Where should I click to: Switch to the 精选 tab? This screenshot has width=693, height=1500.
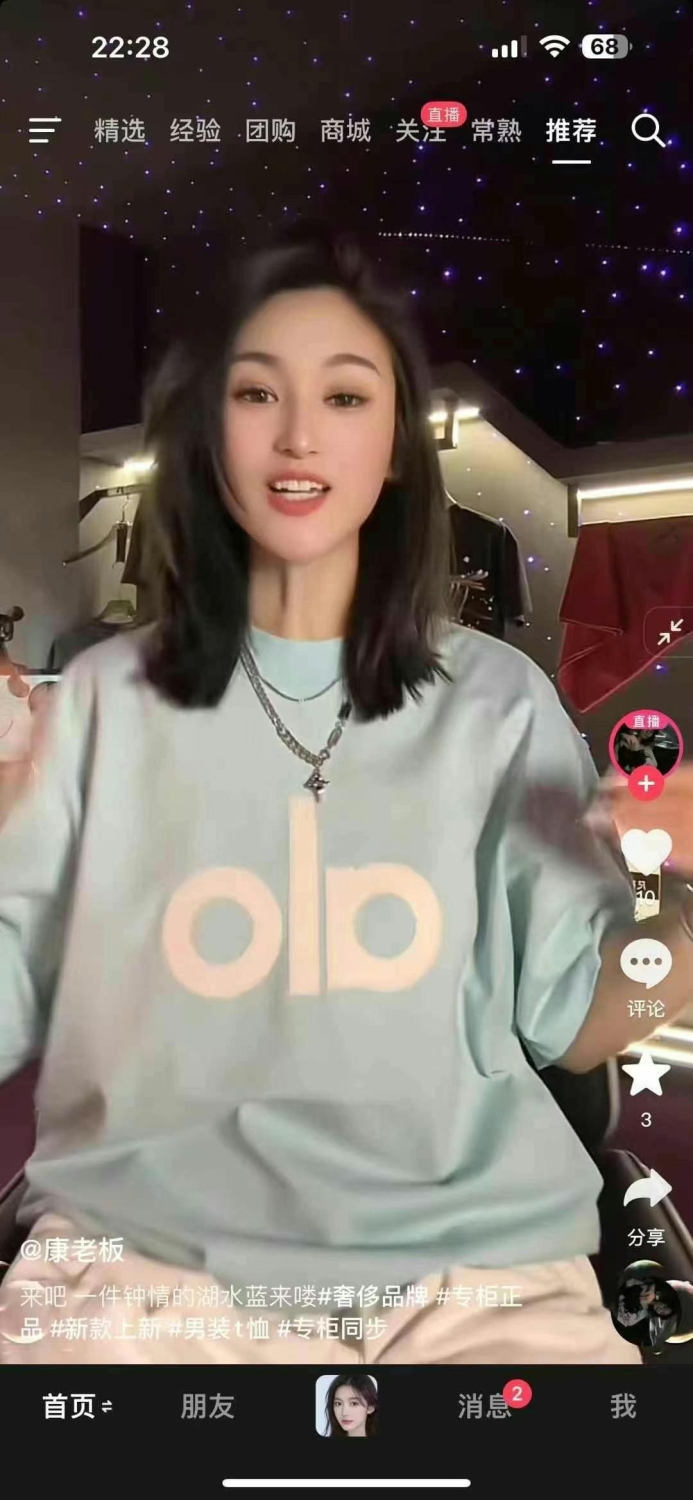tap(120, 131)
